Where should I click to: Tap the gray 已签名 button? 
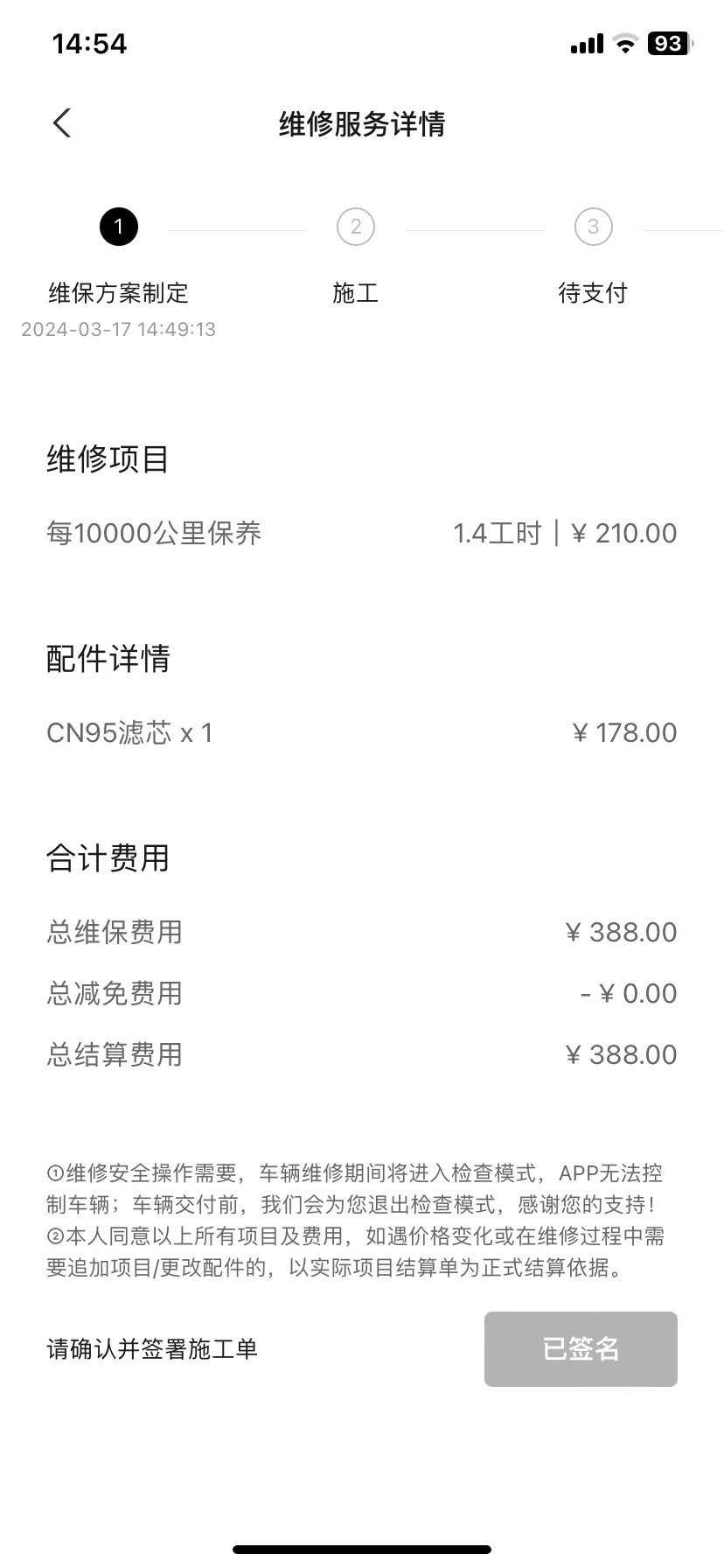pos(581,1348)
